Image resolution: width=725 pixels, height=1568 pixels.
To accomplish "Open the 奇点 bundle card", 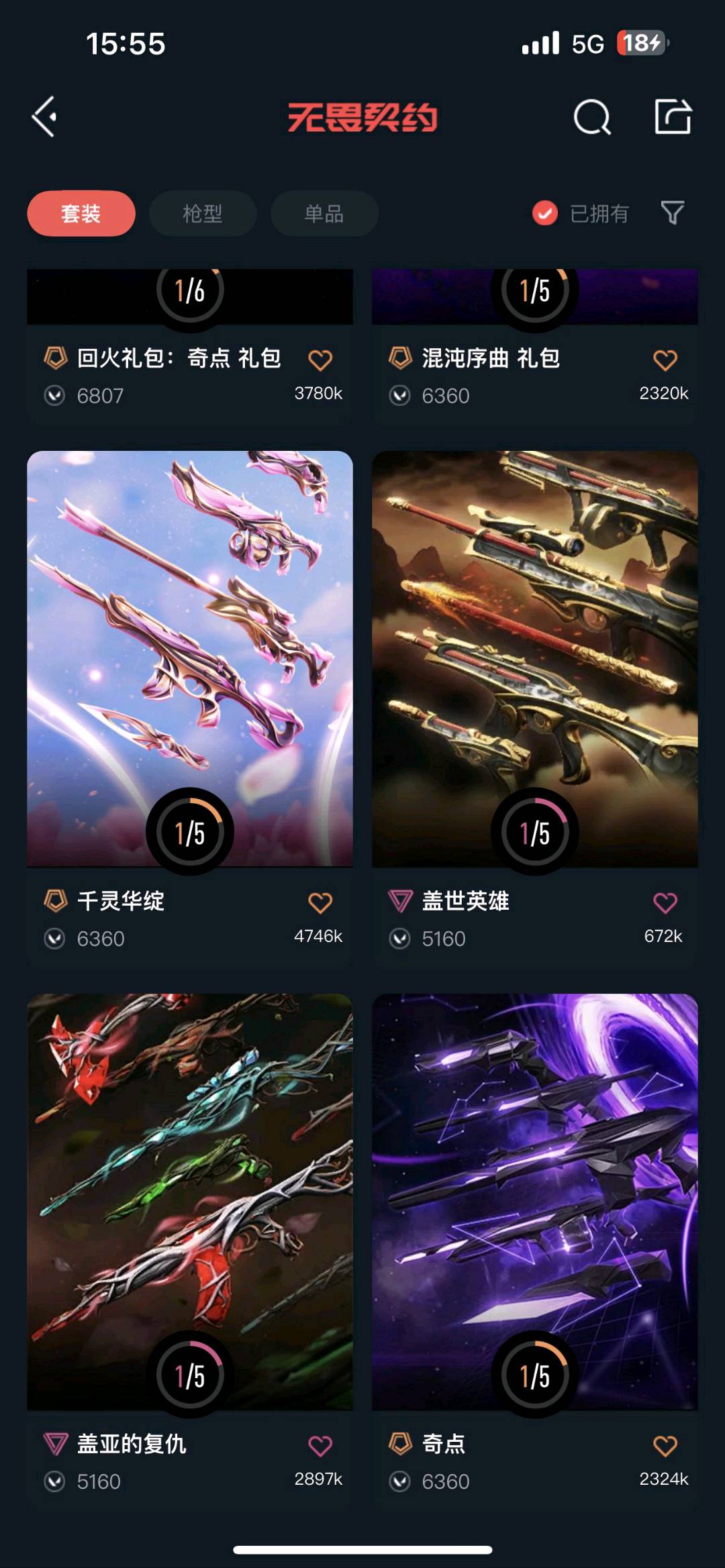I will click(535, 1201).
